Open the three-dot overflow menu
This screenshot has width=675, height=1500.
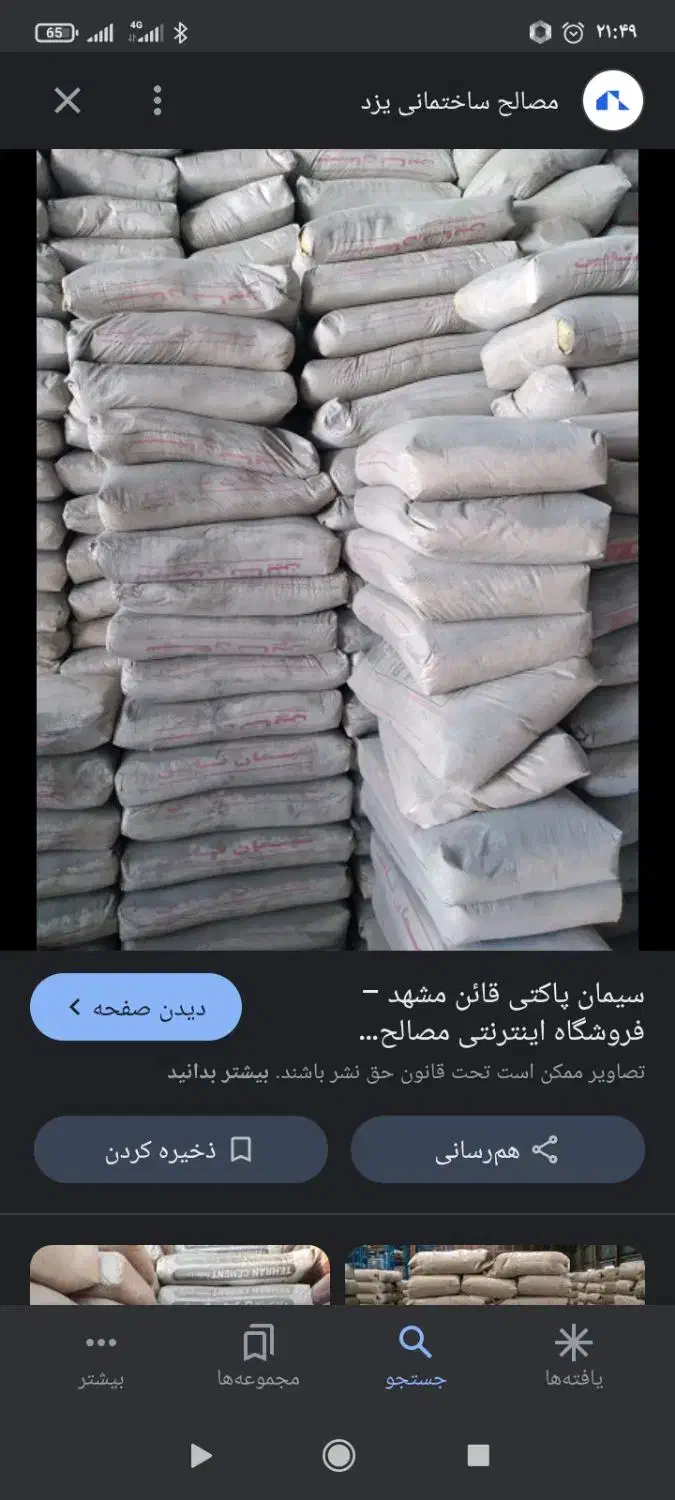click(157, 100)
